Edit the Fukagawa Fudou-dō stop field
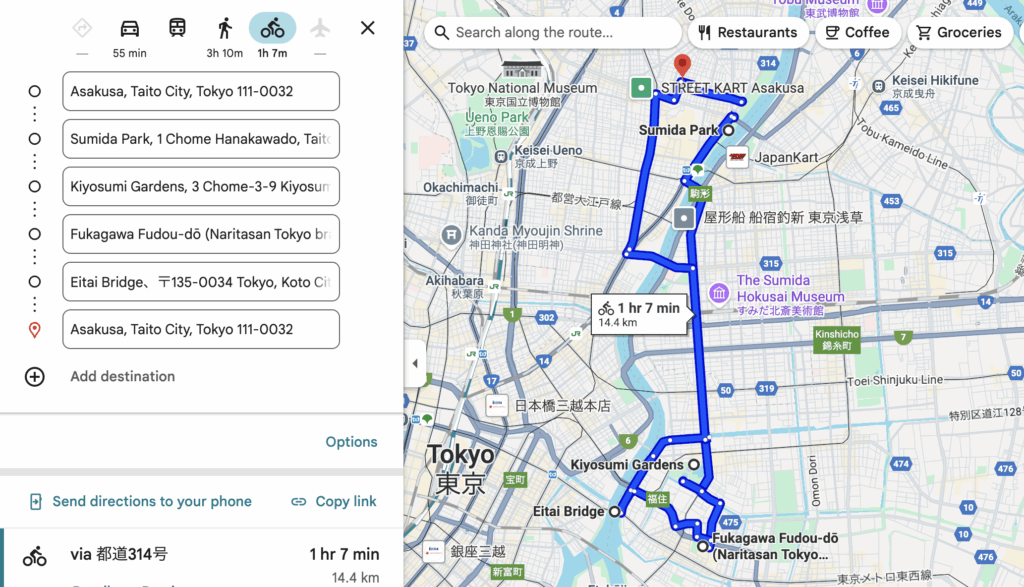Screen dimensions: 1024x587 pos(200,234)
